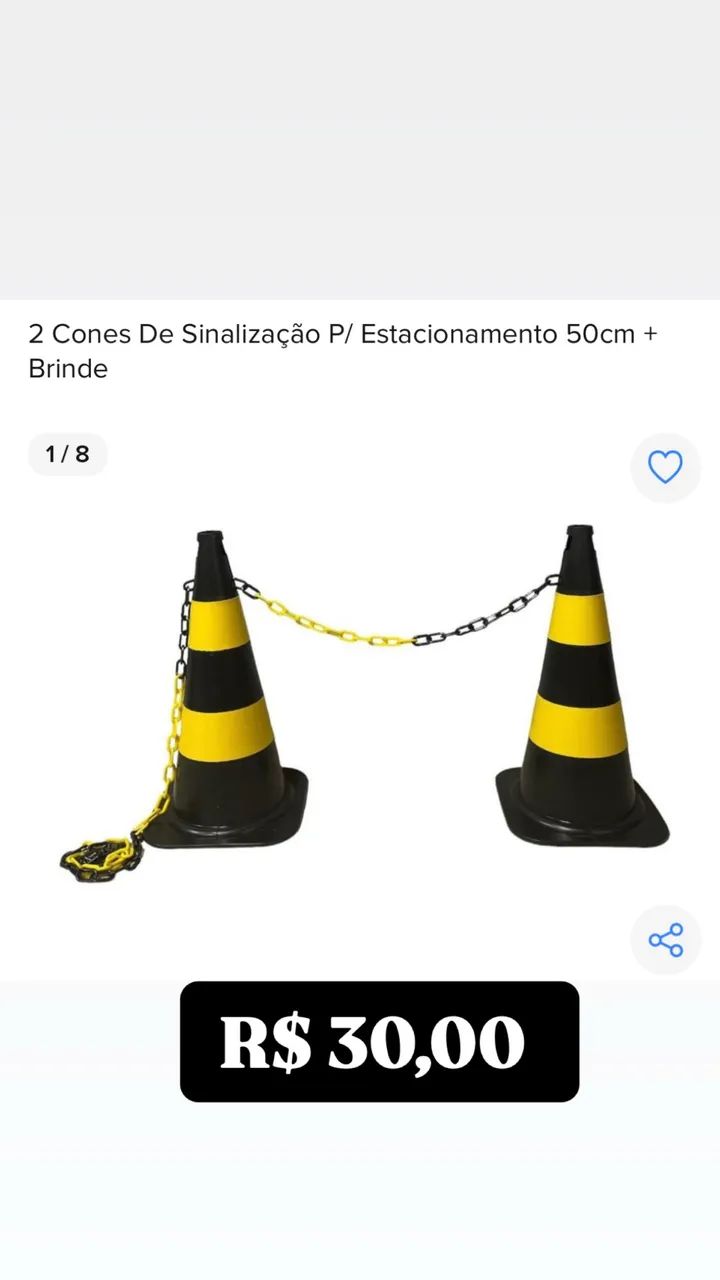This screenshot has width=720, height=1280.
Task: Select the image position indicator showing 1/8
Action: point(67,454)
